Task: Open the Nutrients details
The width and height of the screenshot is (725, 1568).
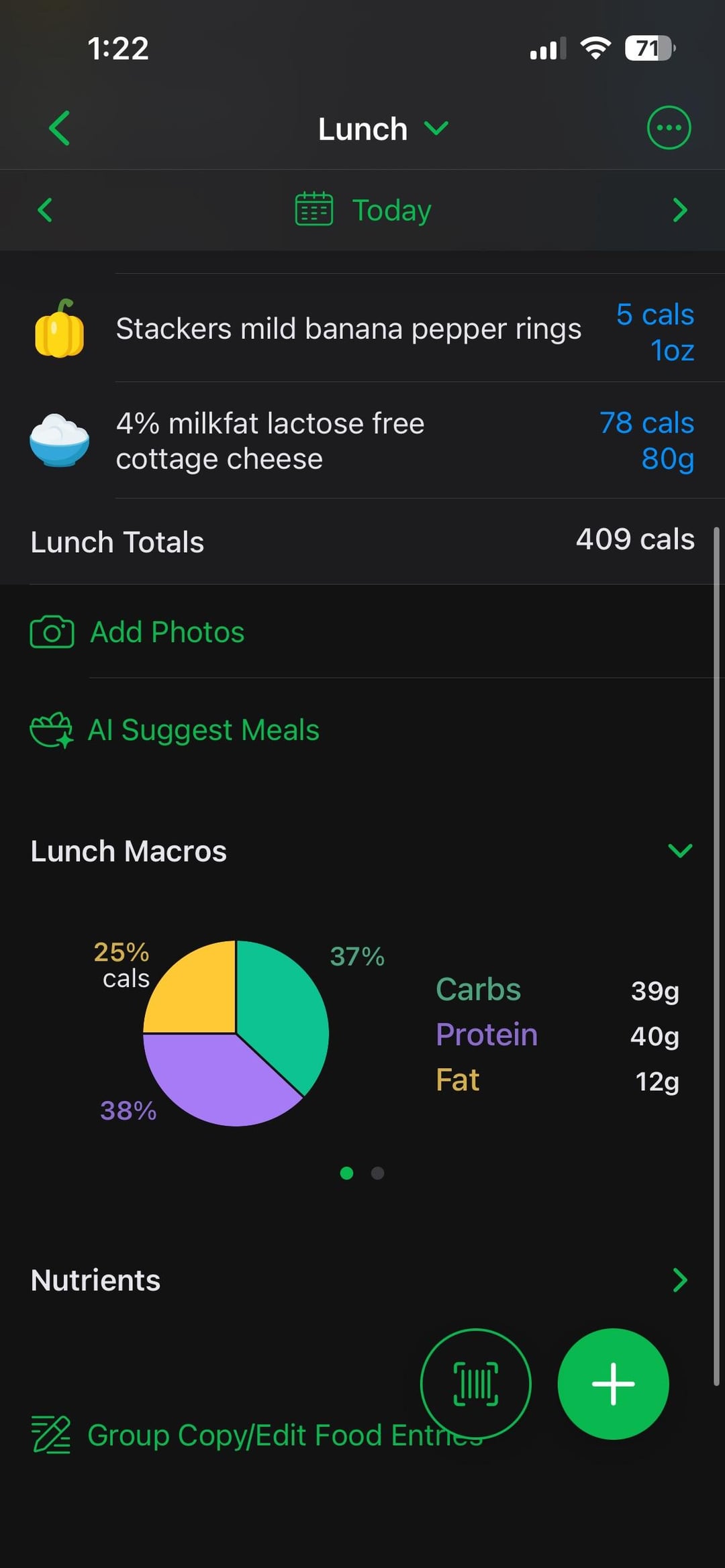Action: [679, 1280]
